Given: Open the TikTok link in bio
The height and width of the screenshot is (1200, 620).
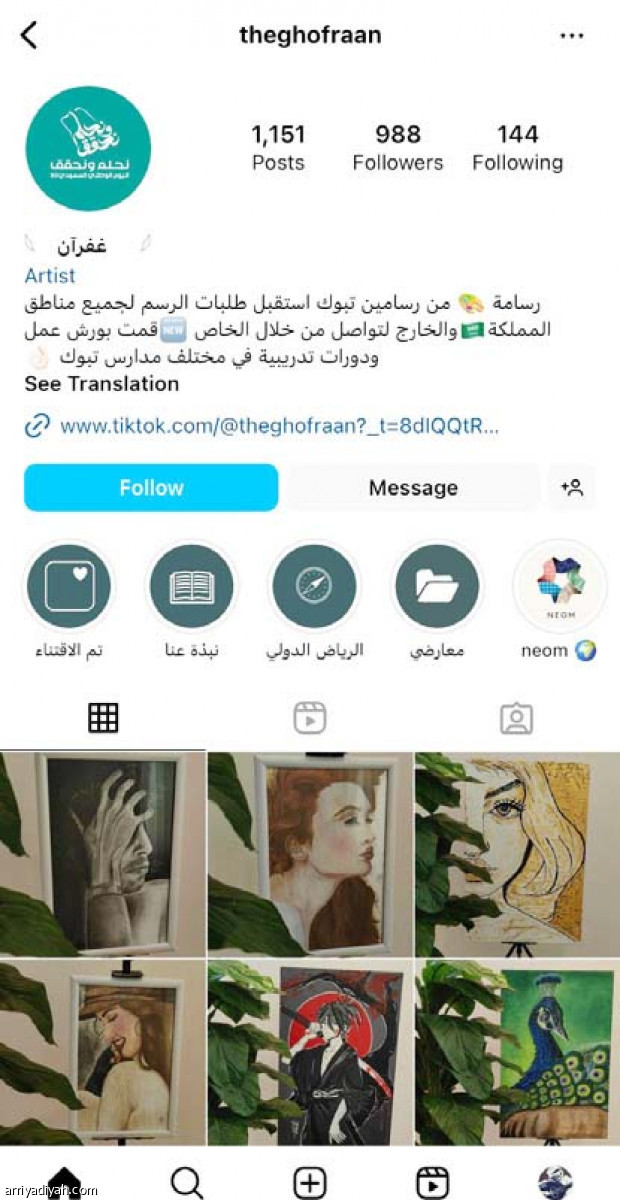Looking at the screenshot, I should [x=279, y=426].
